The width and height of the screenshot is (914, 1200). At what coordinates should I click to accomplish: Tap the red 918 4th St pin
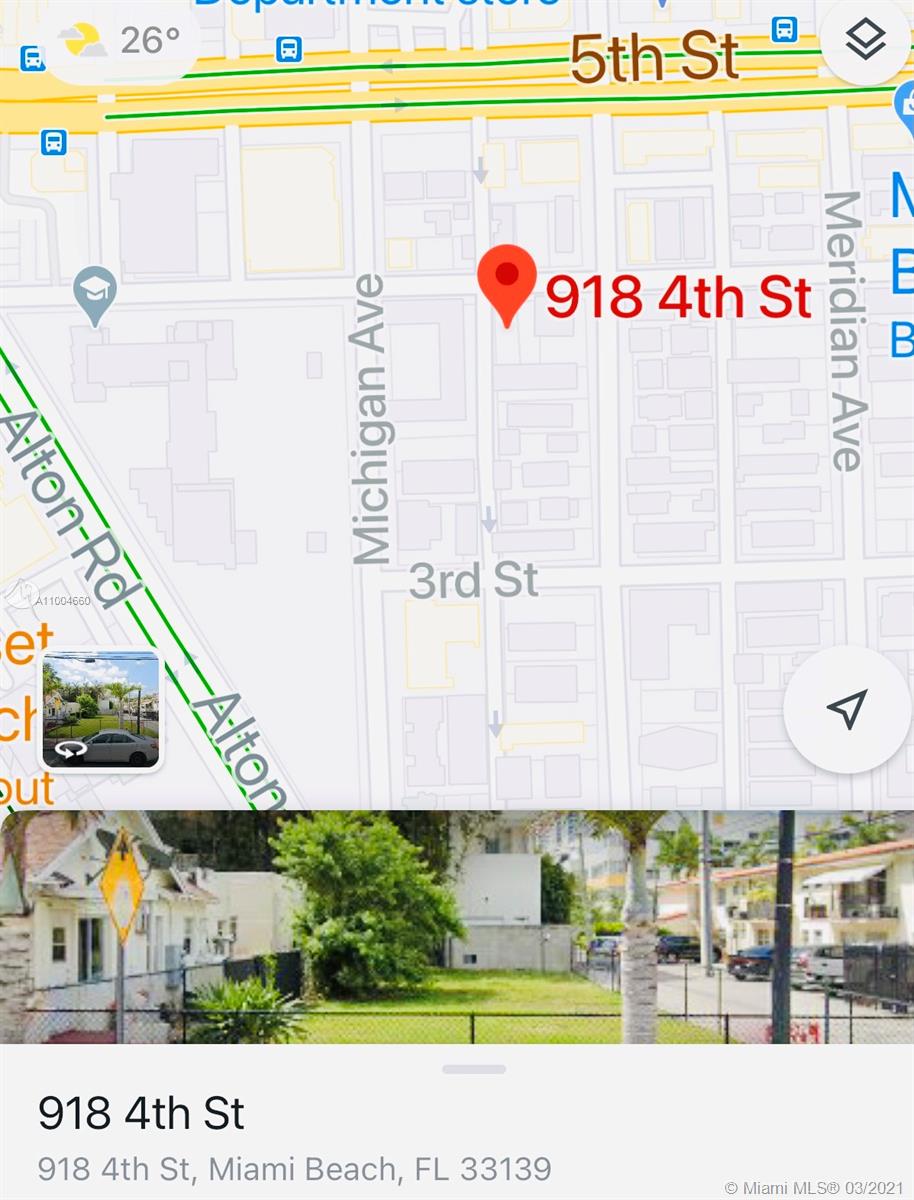(507, 281)
